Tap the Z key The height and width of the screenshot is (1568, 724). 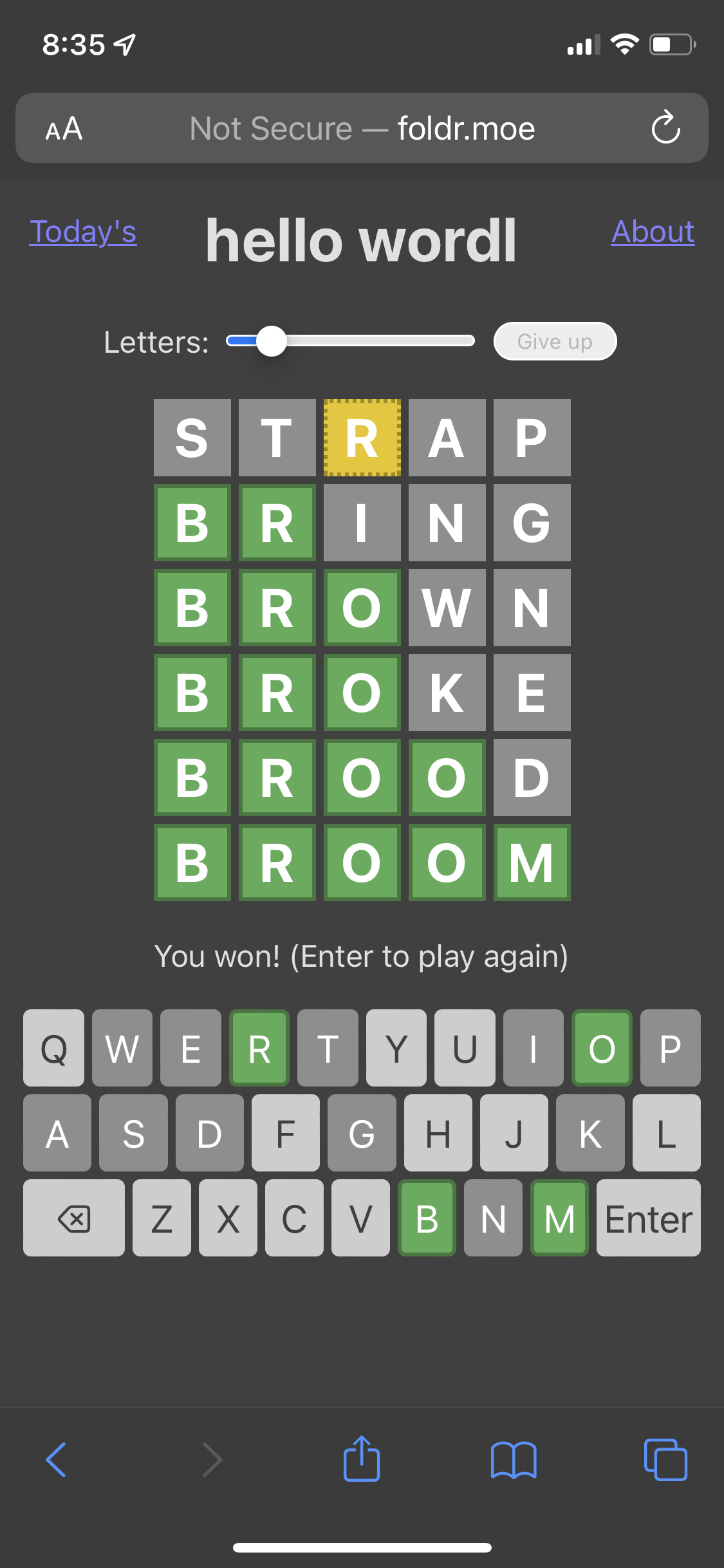pyautogui.click(x=162, y=1218)
